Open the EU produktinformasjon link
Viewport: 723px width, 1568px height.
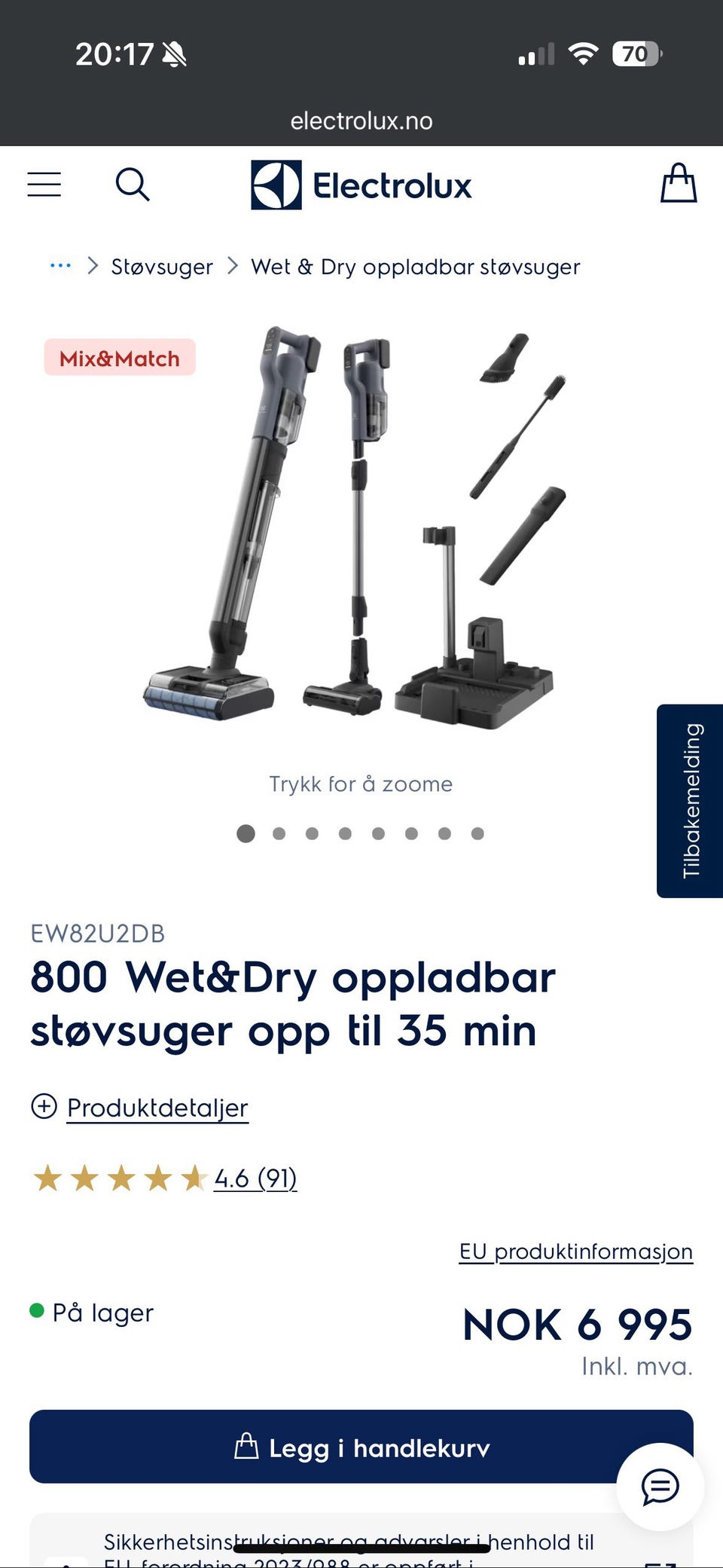pos(576,1250)
